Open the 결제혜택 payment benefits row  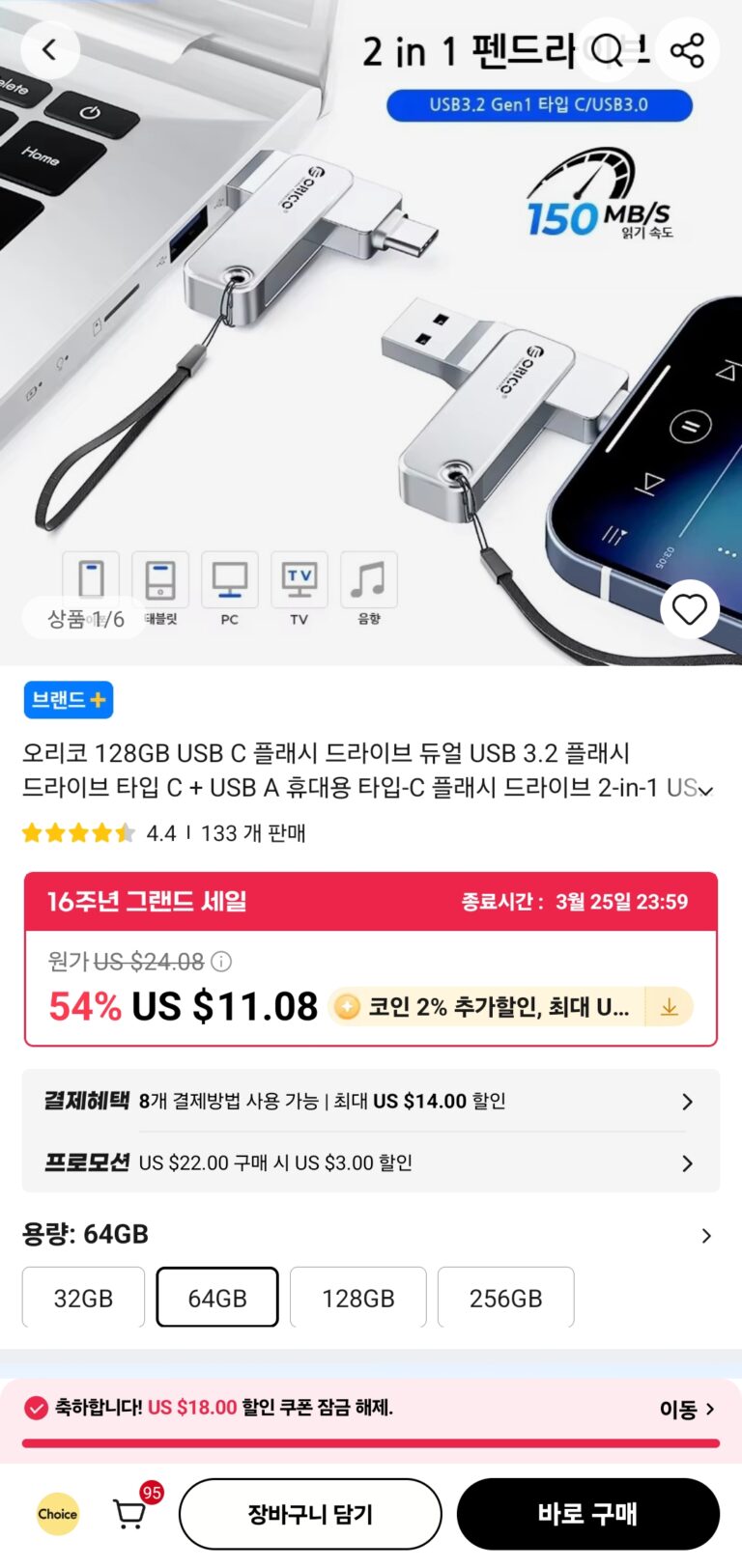tap(370, 1101)
